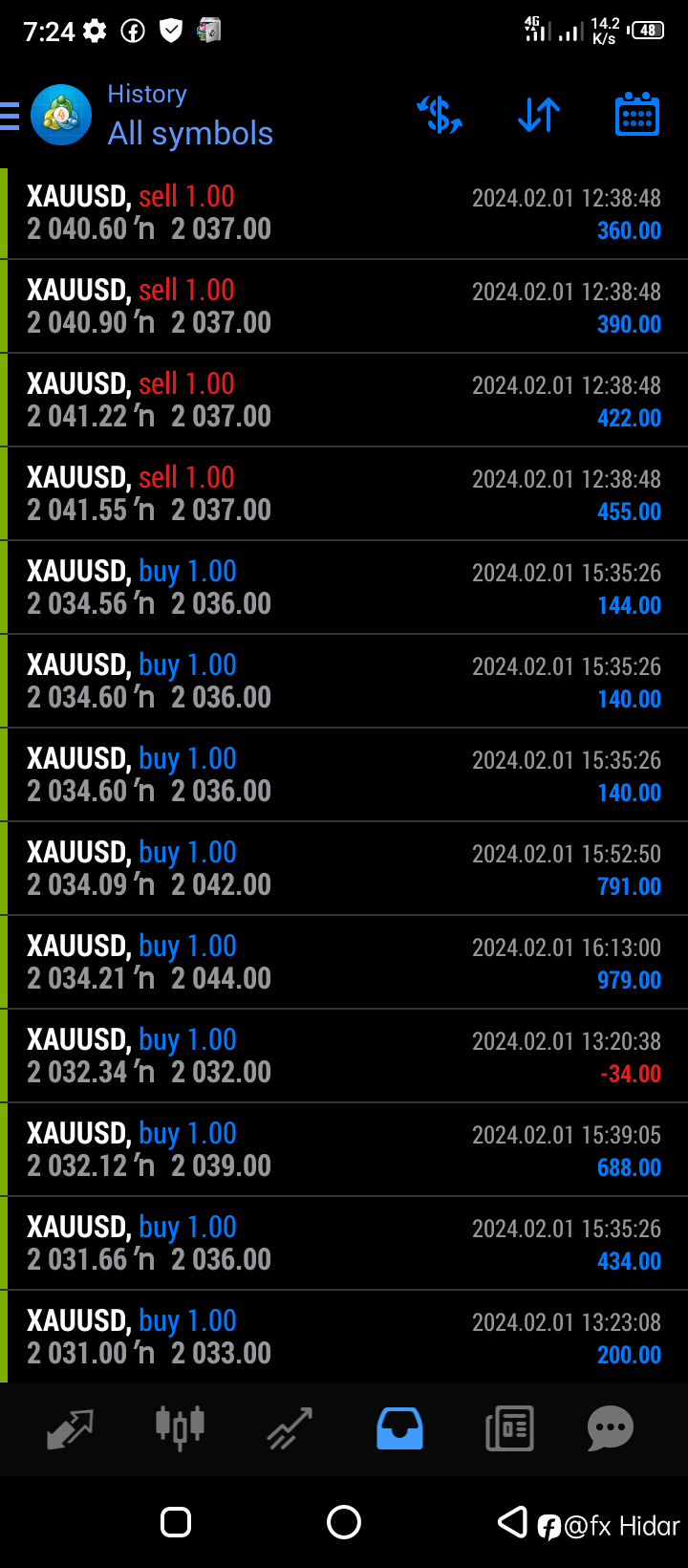688x1568 pixels.
Task: Switch to the candlestick Chart tab
Action: point(180,1428)
